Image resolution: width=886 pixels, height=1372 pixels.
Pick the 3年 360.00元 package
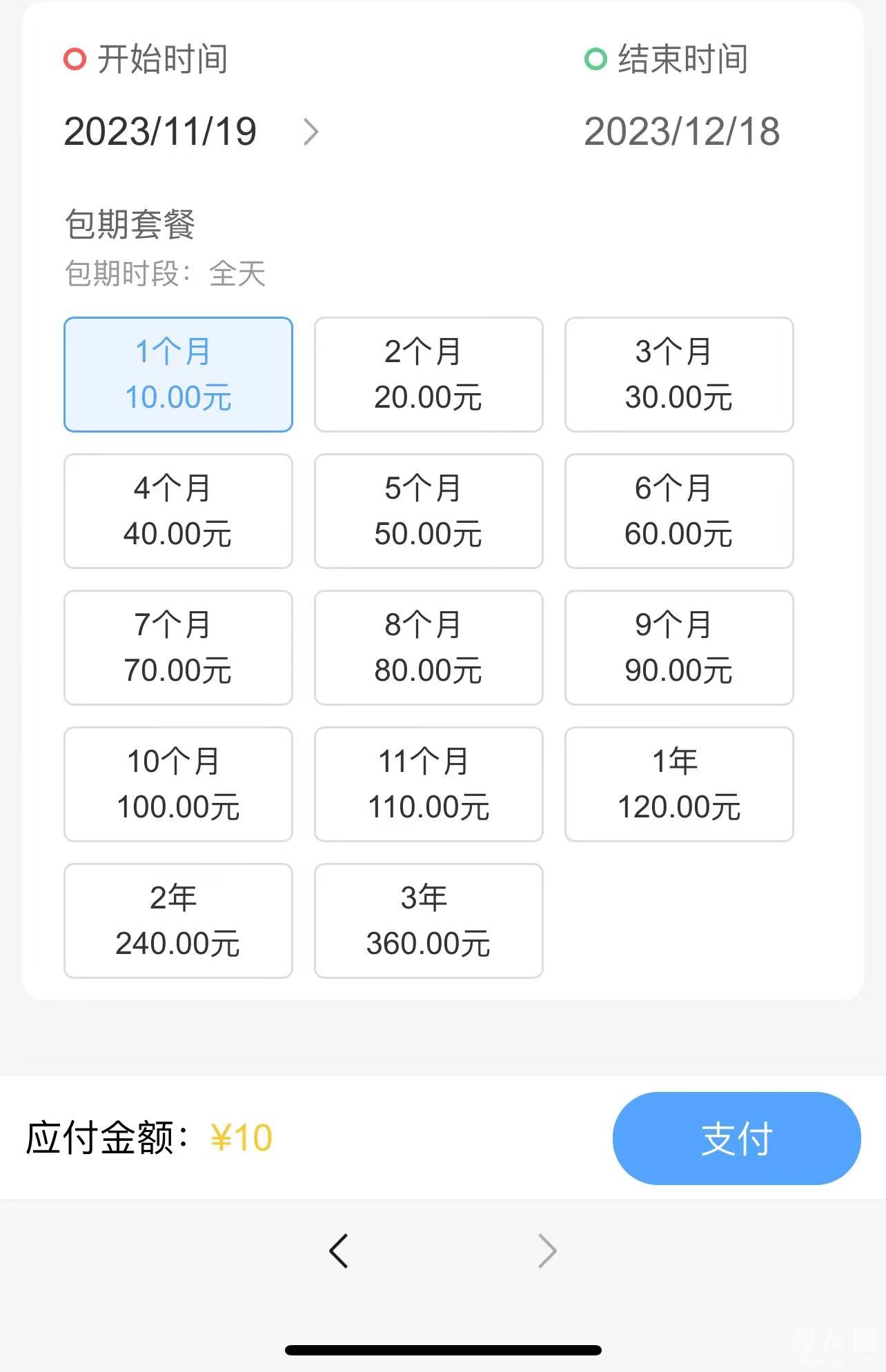[x=429, y=921]
